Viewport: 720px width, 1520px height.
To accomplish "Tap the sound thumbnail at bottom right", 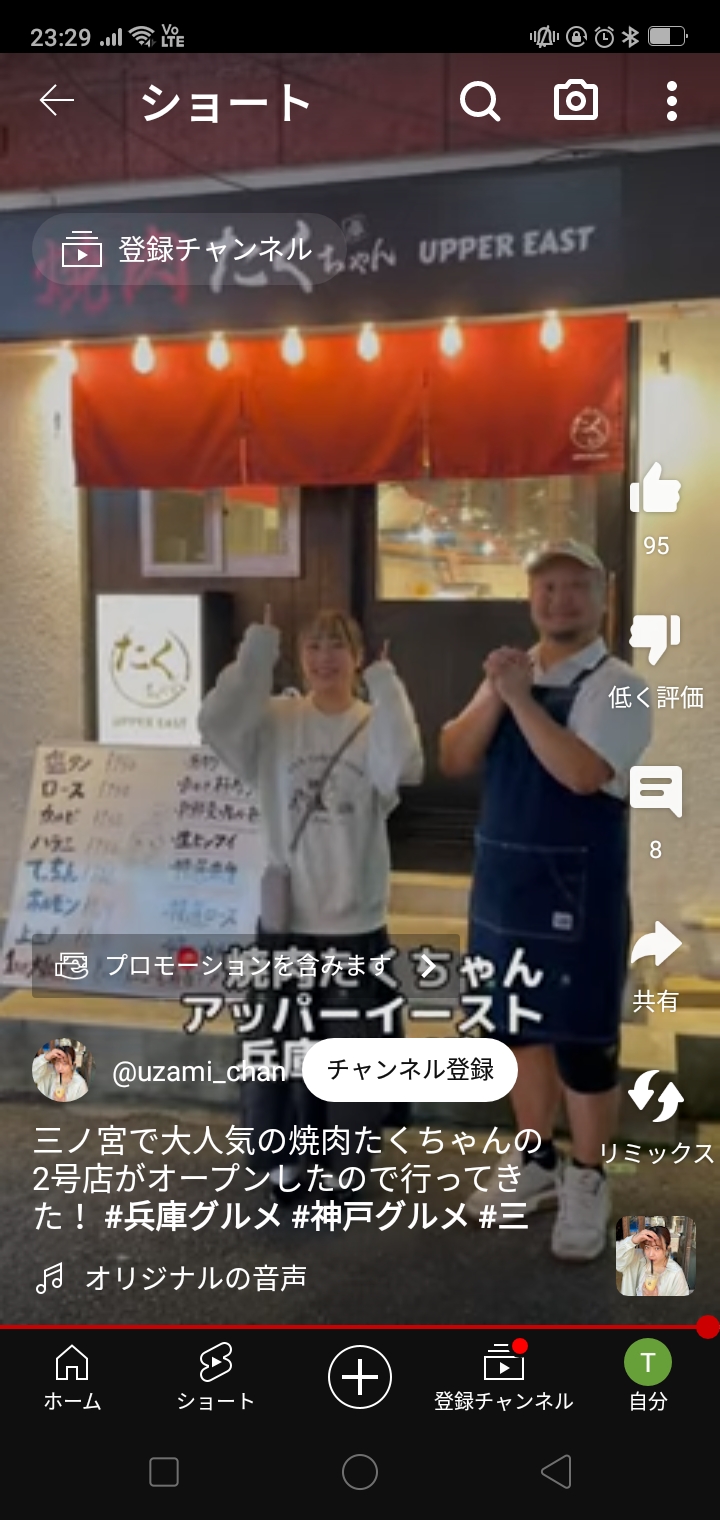I will tap(656, 1256).
